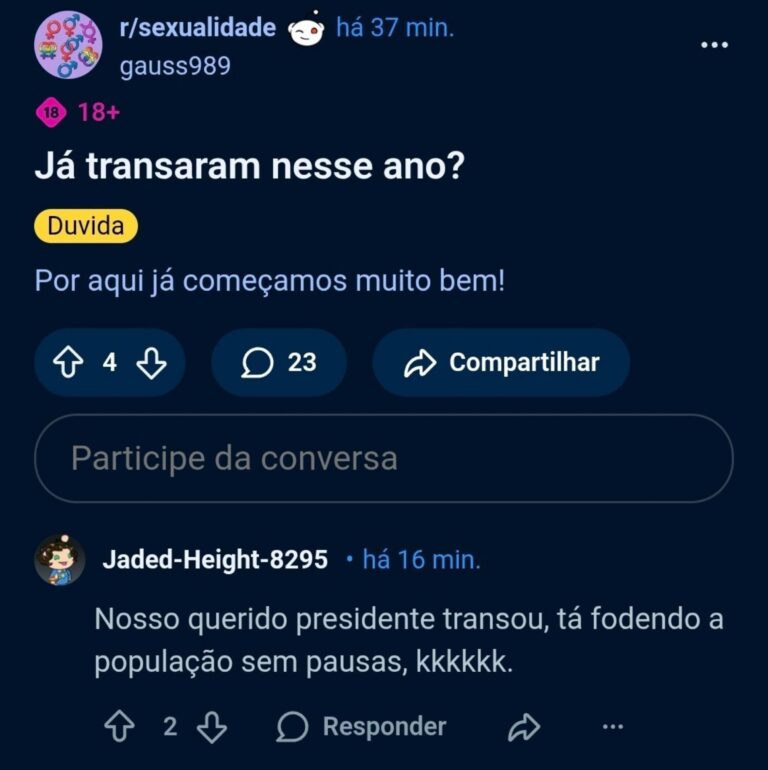Open the post overflow menu
Viewport: 768px width, 770px height.
[x=714, y=45]
